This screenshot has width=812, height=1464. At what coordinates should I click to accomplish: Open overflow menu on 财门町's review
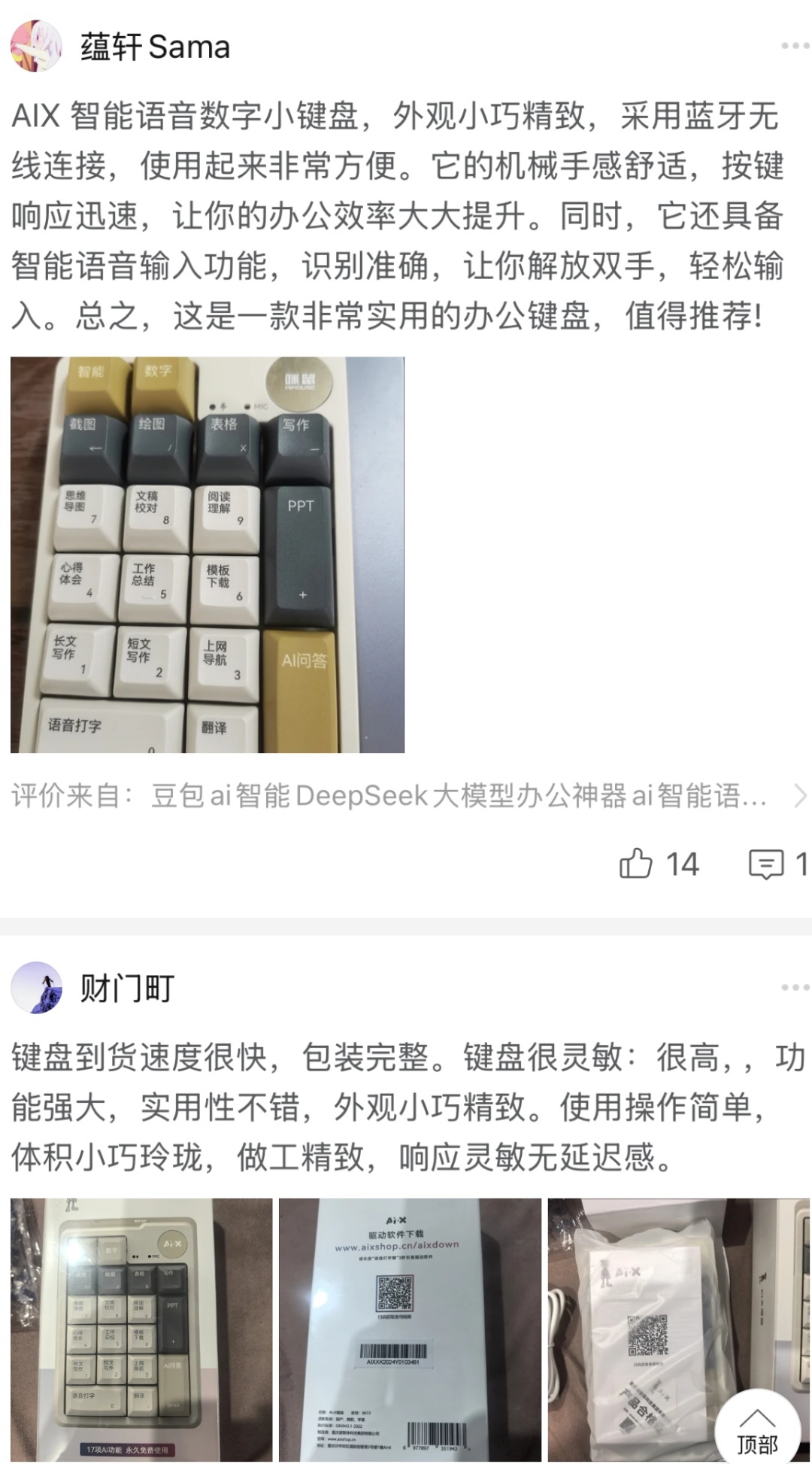(794, 987)
